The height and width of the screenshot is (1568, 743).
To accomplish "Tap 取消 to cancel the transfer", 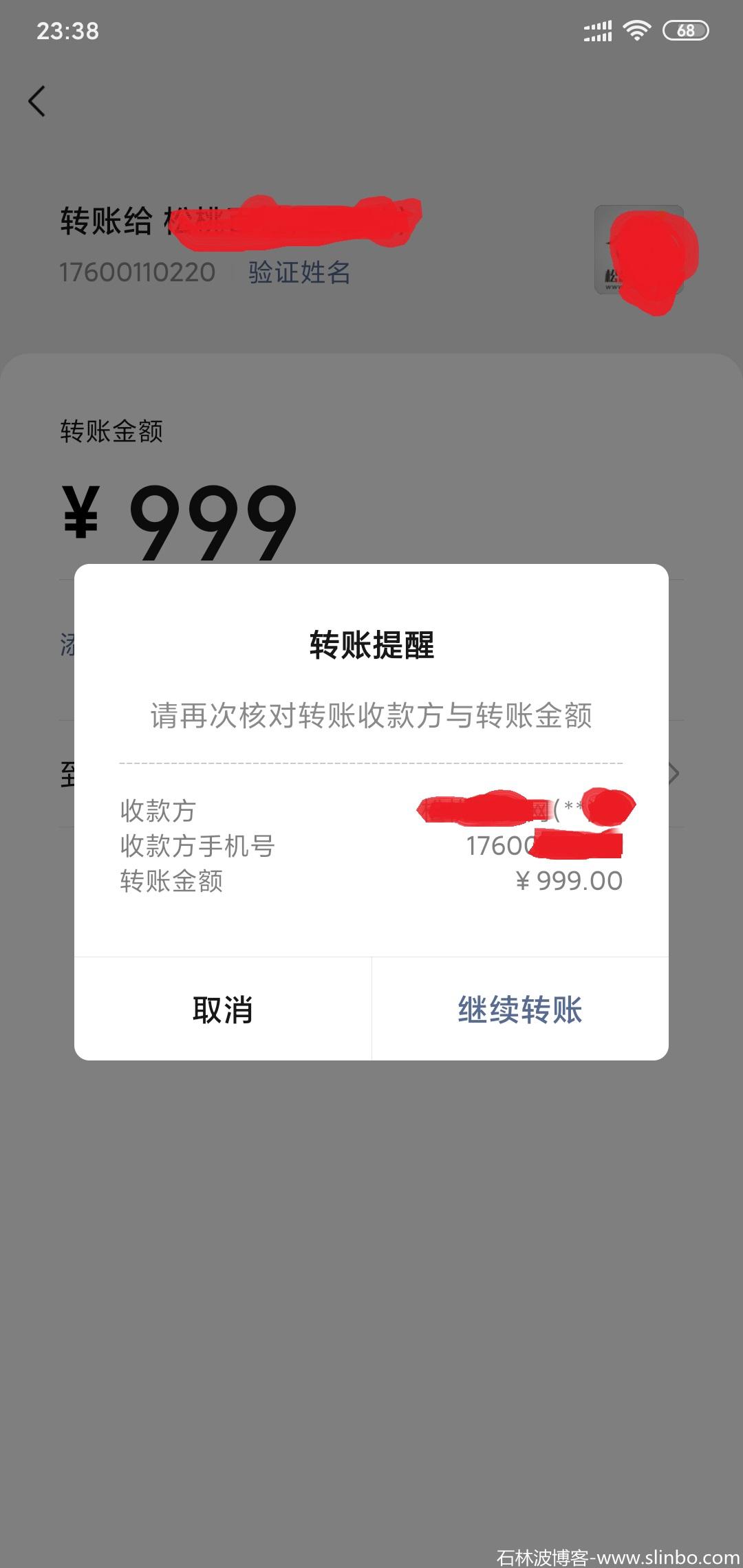I will point(223,1010).
